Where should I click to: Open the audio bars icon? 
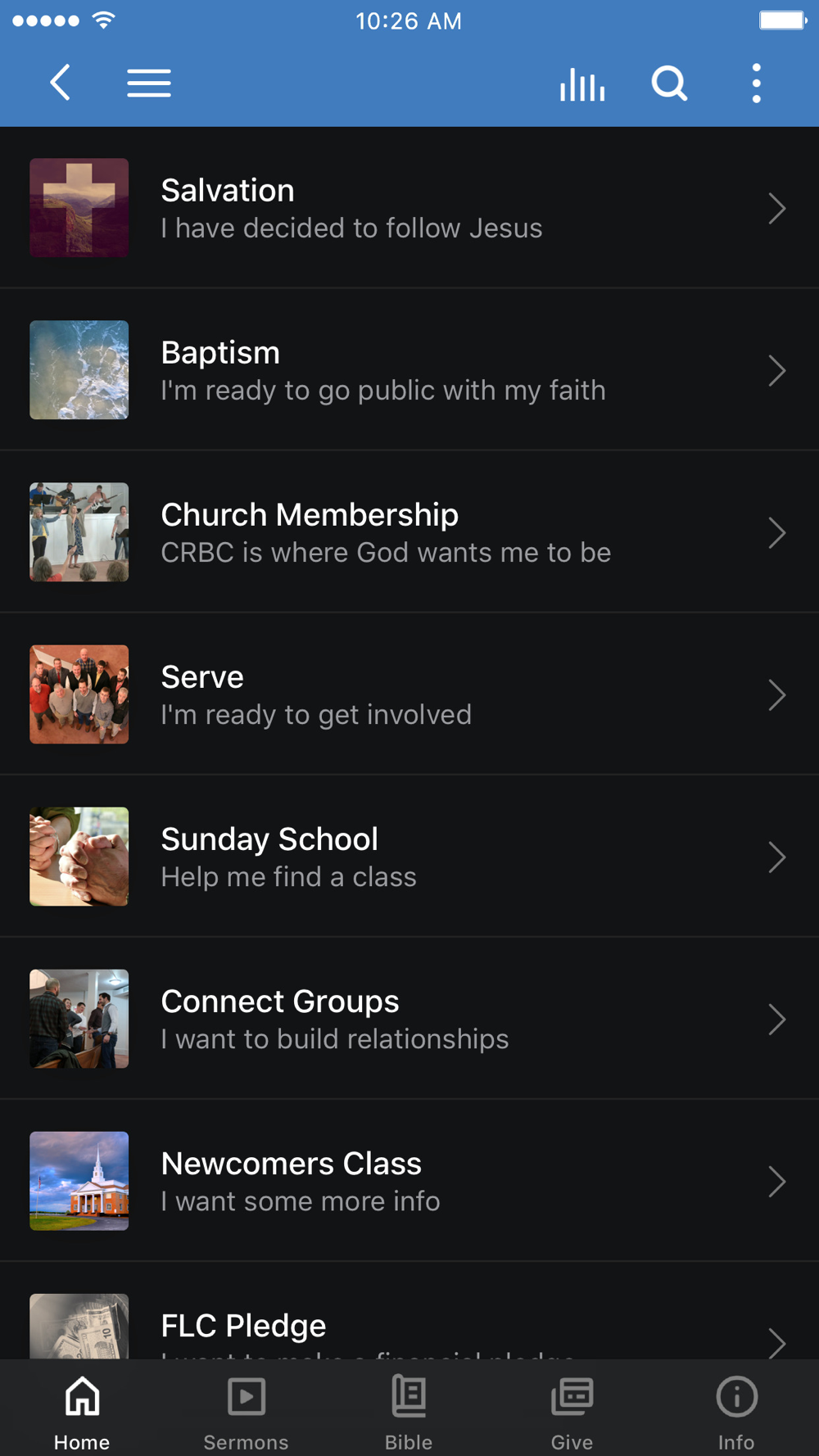point(582,84)
